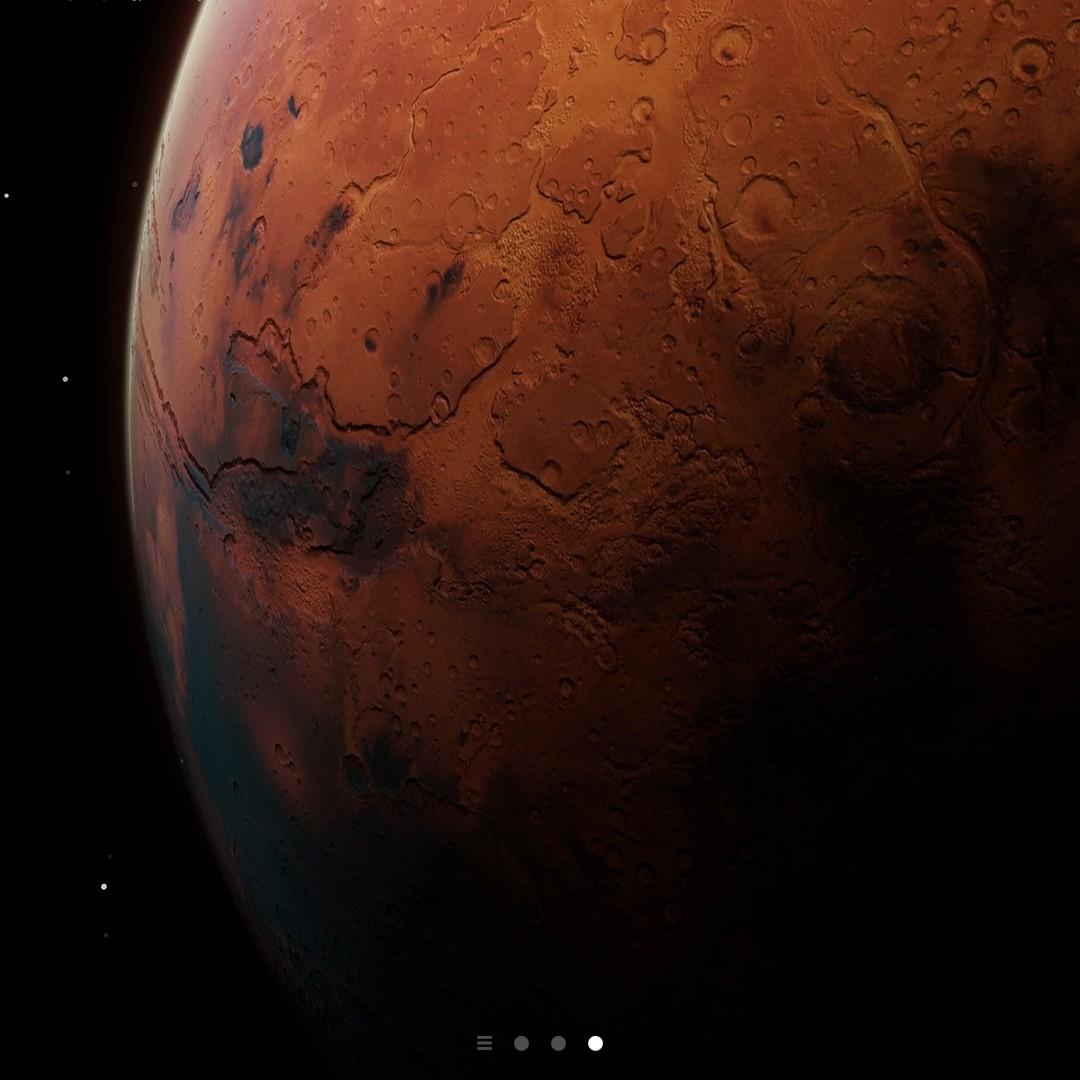Jump to the feed page via lines indicator
Image resolution: width=1080 pixels, height=1080 pixels.
485,1043
